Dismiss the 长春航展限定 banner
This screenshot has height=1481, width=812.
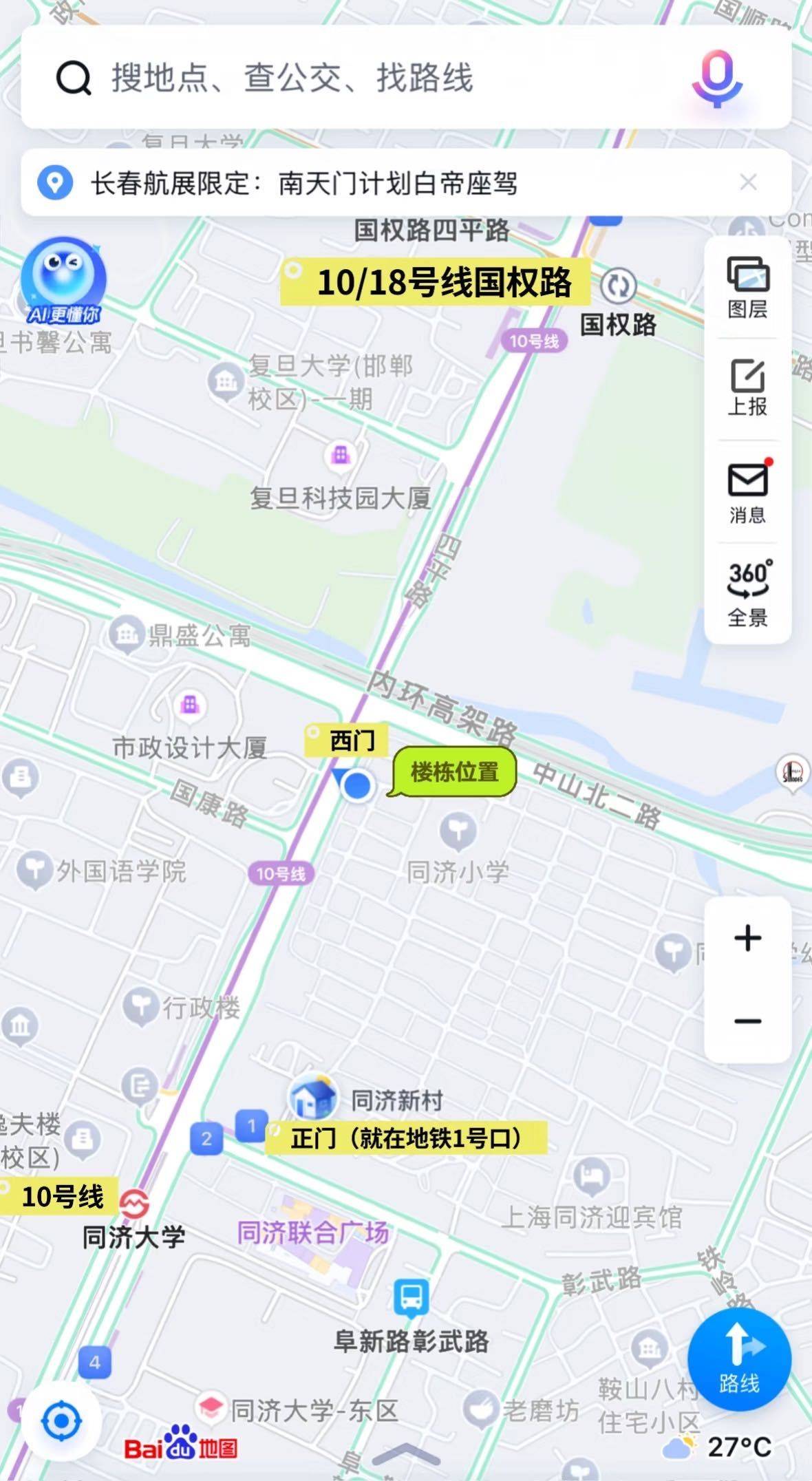[x=748, y=182]
